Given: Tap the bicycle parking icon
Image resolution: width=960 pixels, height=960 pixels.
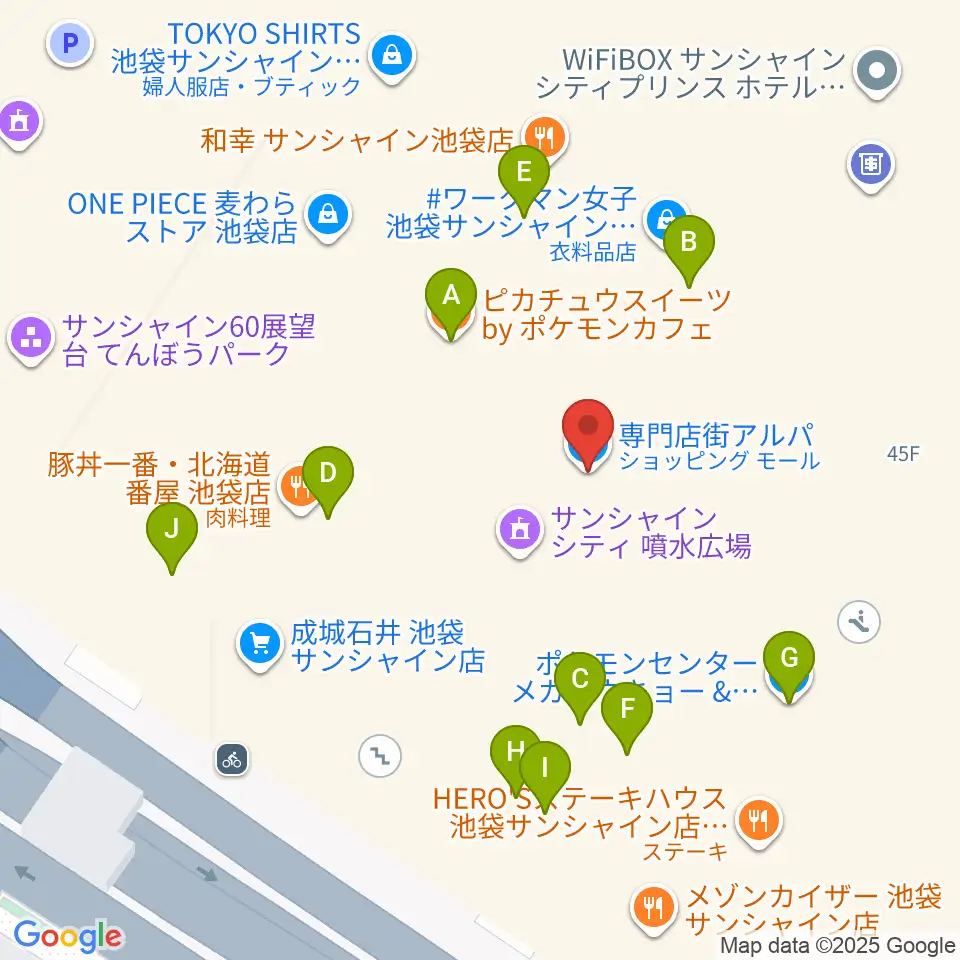Looking at the screenshot, I should 232,759.
